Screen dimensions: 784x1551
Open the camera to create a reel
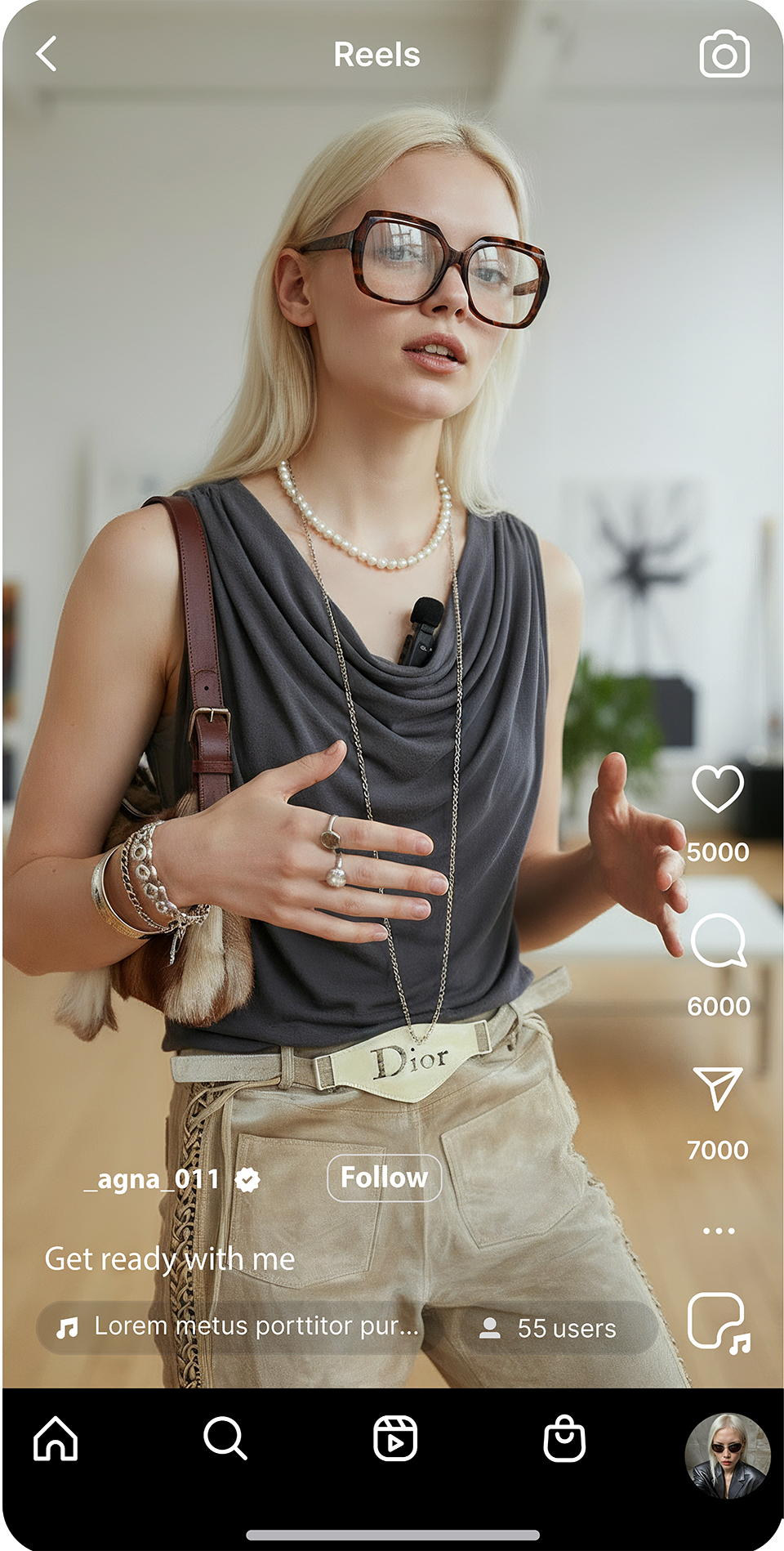point(724,55)
